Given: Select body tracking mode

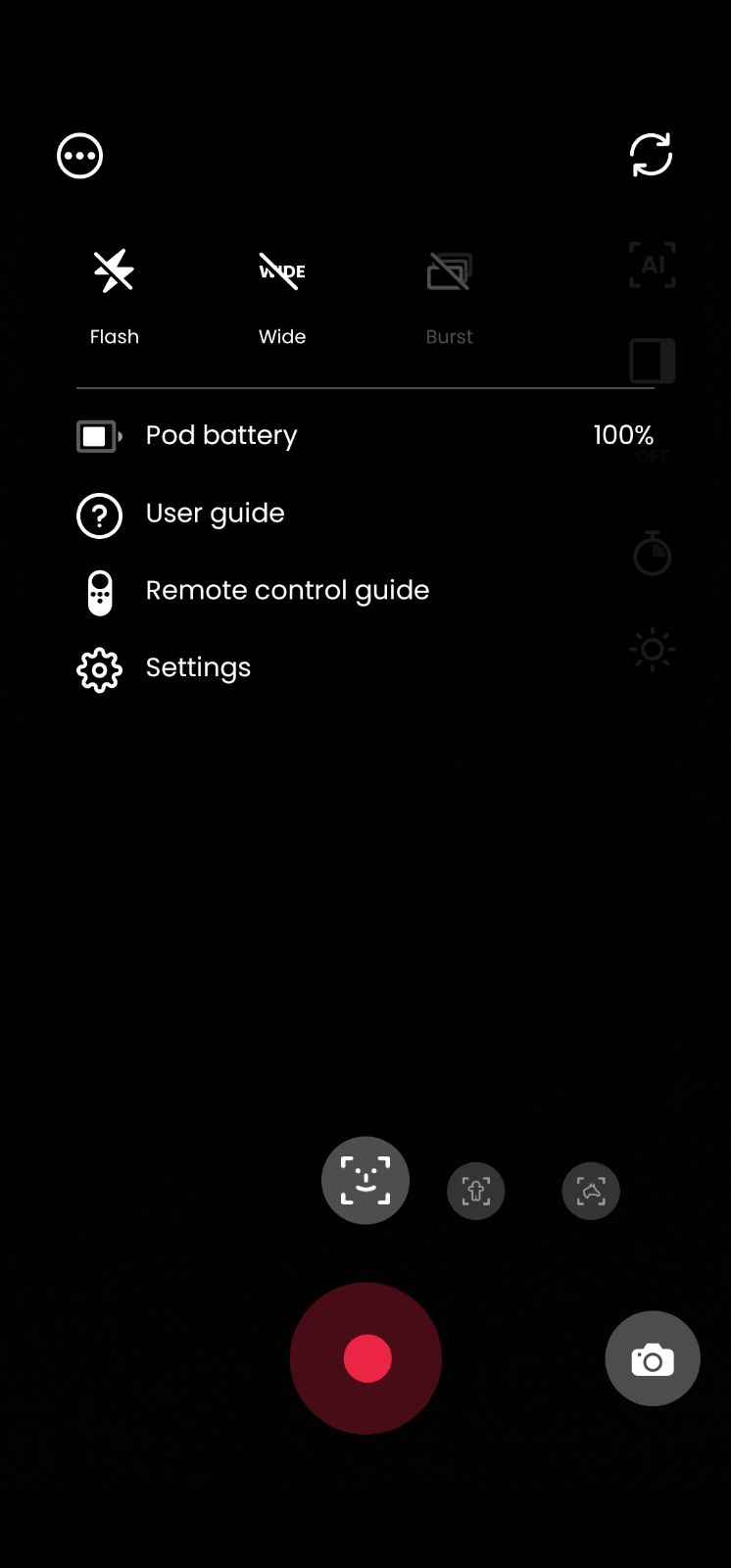Looking at the screenshot, I should pos(476,1191).
